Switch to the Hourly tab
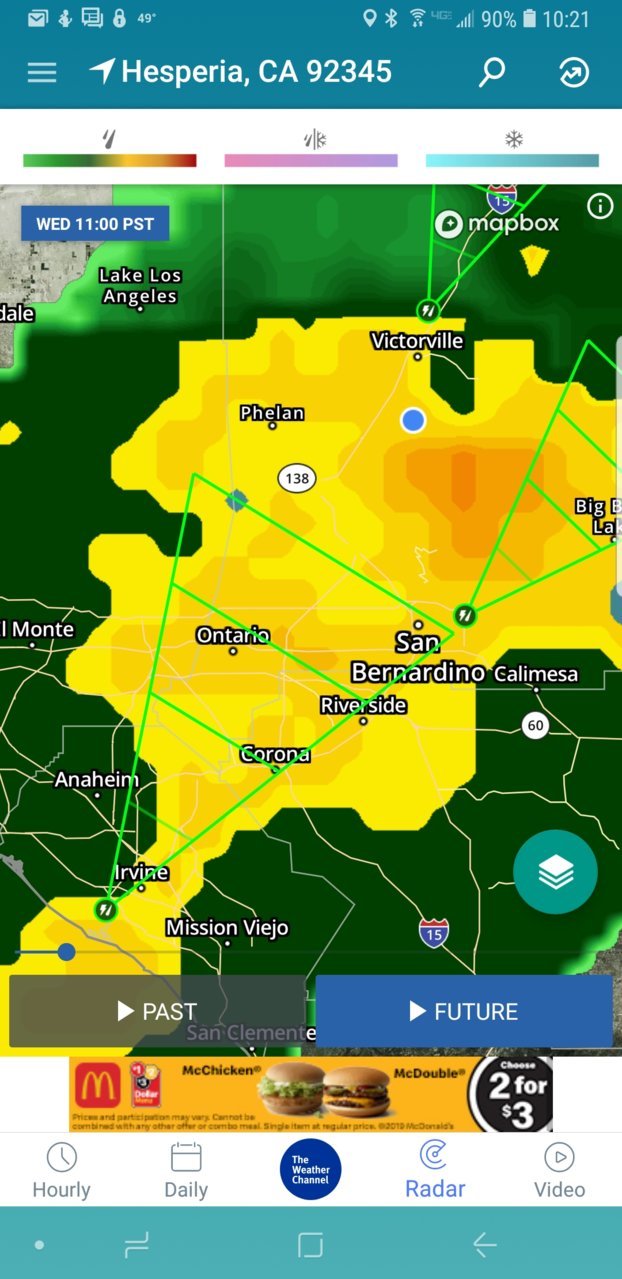 point(61,1170)
